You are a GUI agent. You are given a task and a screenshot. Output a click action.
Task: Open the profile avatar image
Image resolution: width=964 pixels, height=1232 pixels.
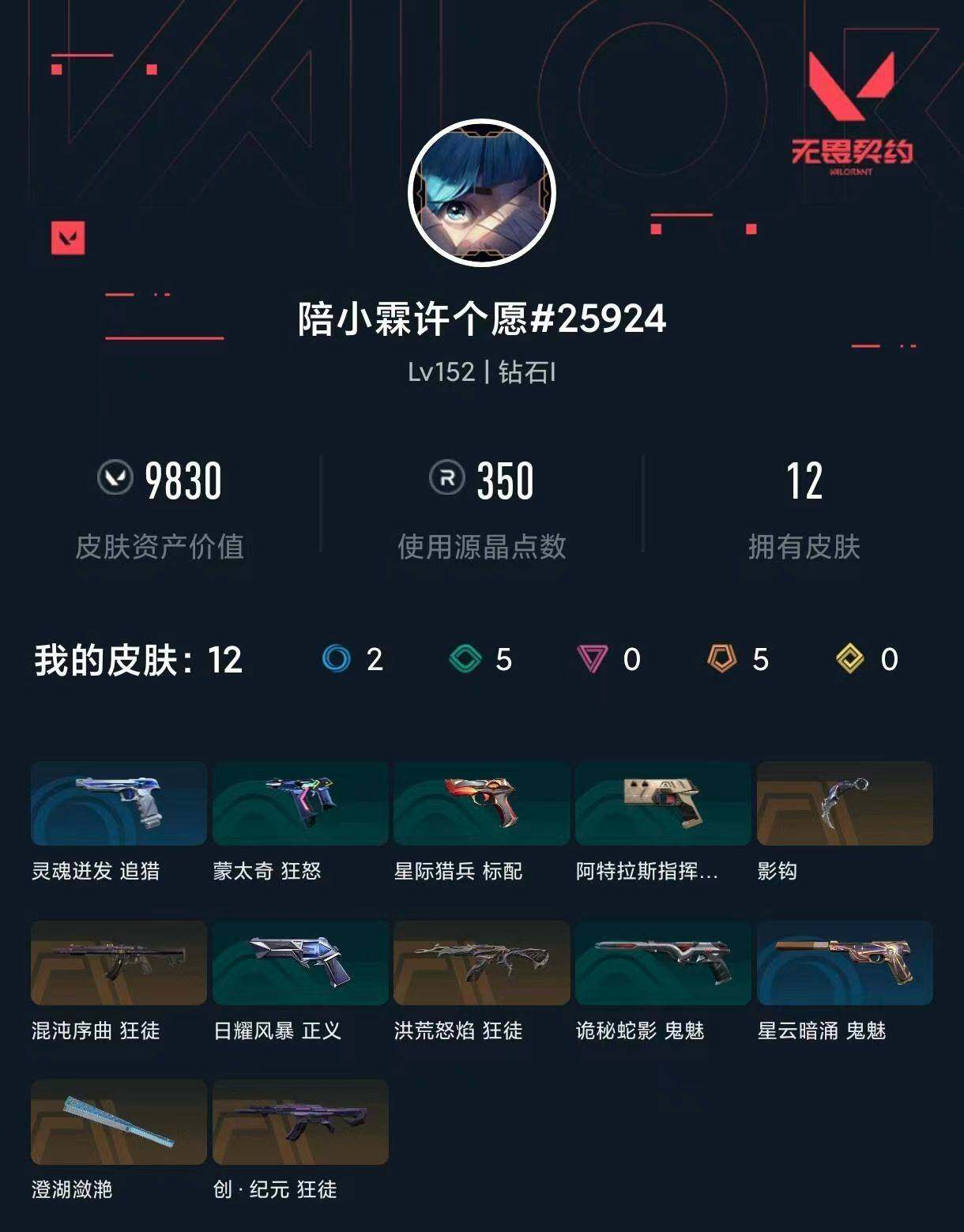(480, 192)
